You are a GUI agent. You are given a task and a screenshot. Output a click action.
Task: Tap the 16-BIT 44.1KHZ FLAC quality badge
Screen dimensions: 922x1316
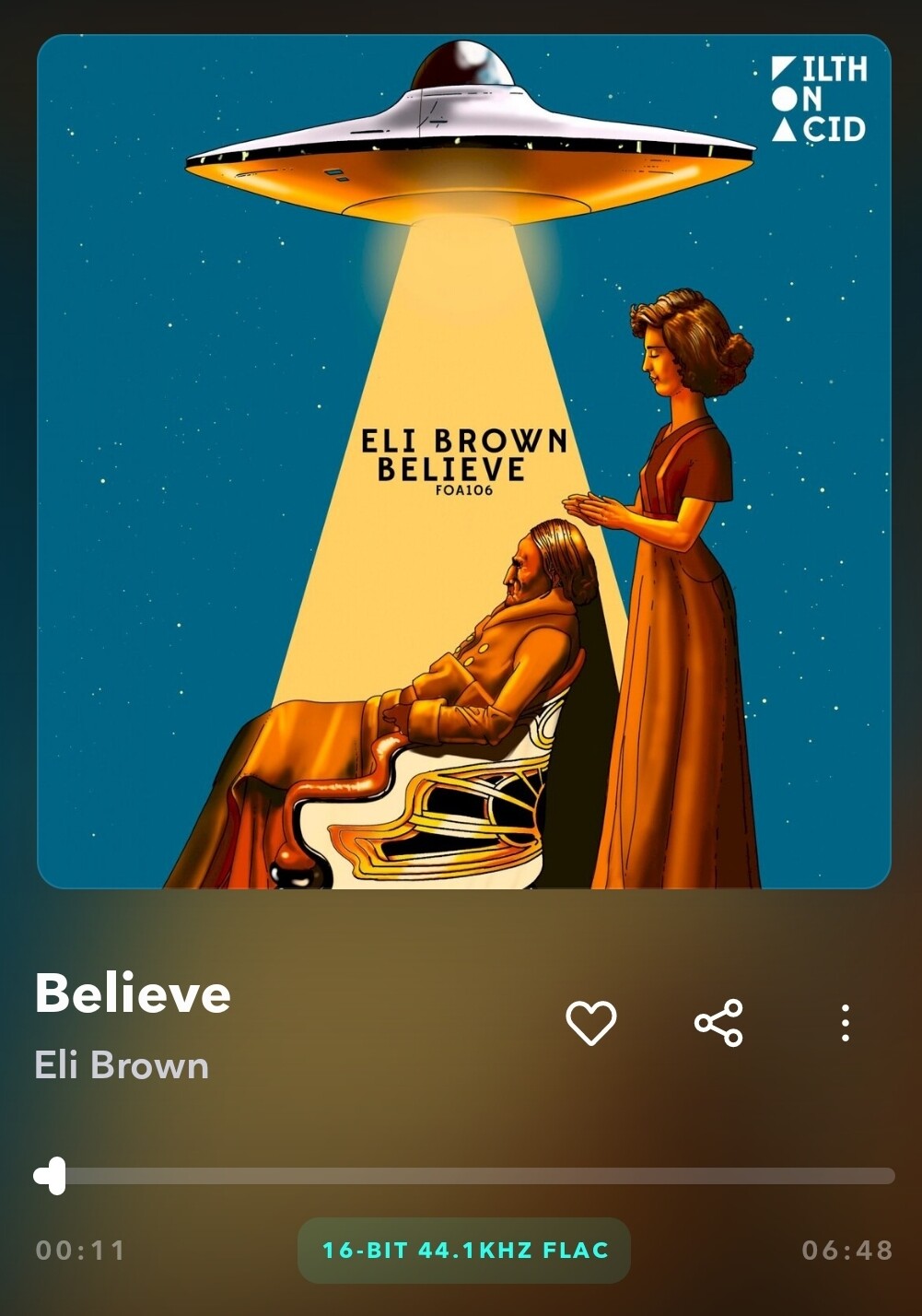pyautogui.click(x=464, y=1251)
